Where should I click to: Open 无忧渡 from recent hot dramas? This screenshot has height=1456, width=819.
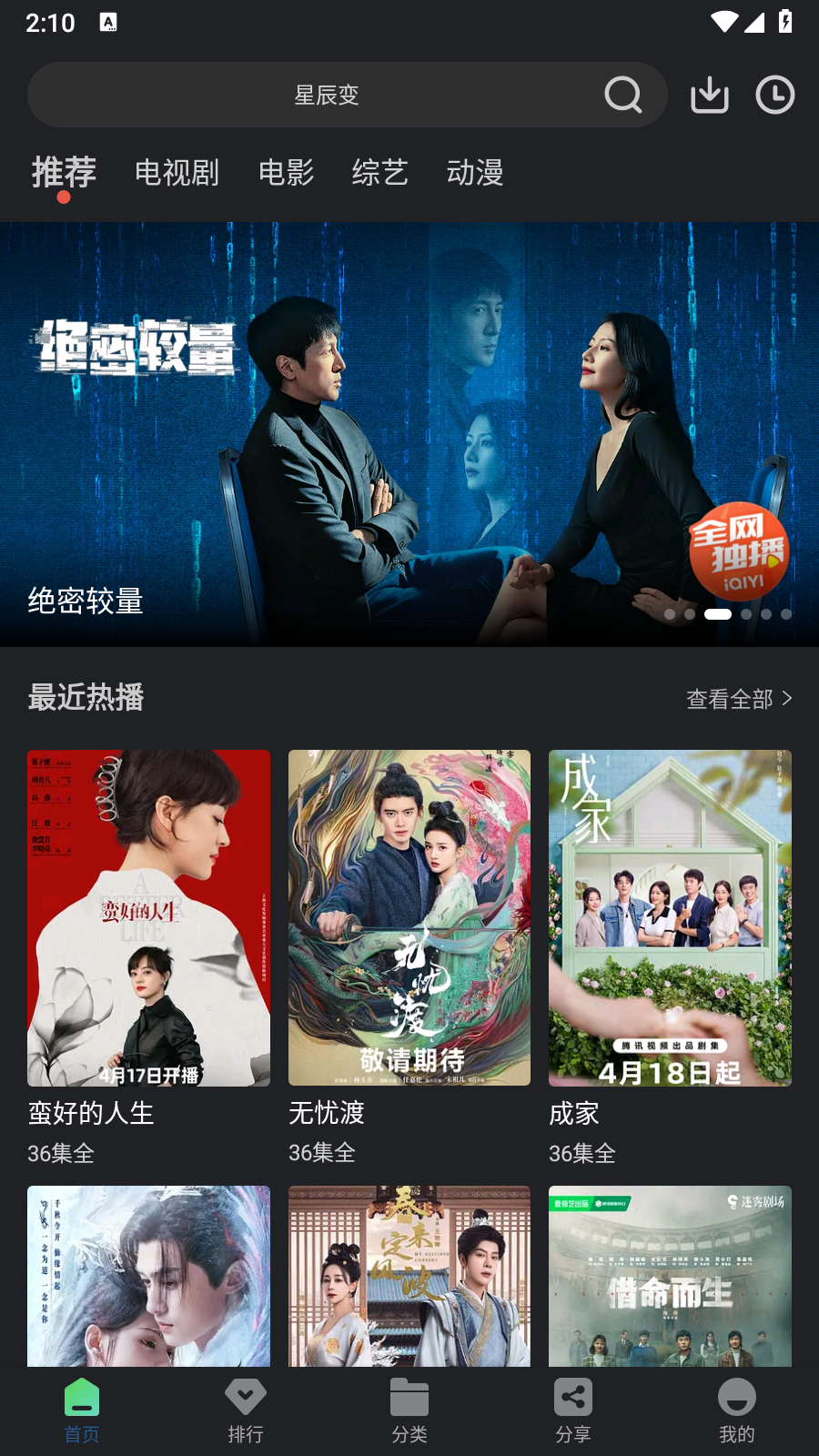(409, 916)
